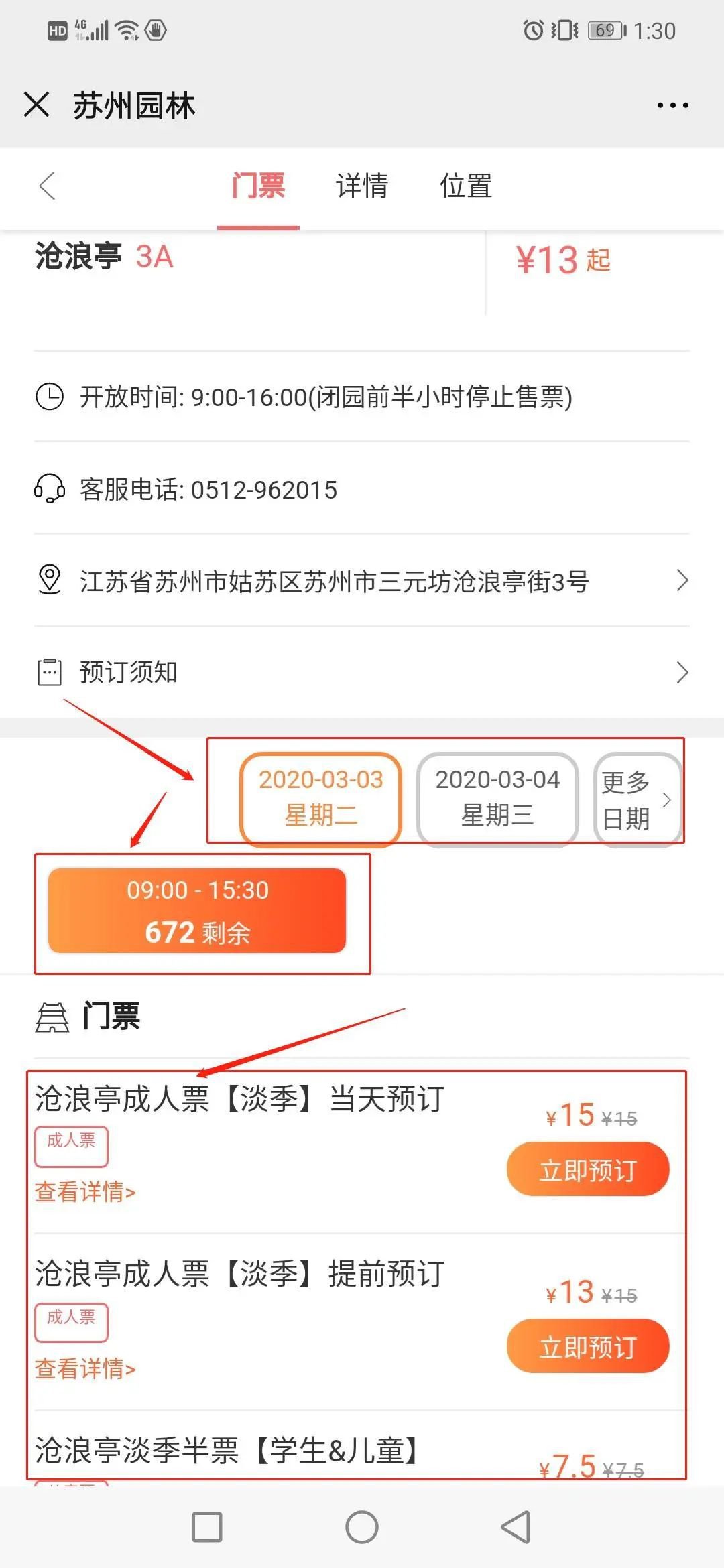Go back using the left chevron
This screenshot has width=724, height=1568.
47,186
